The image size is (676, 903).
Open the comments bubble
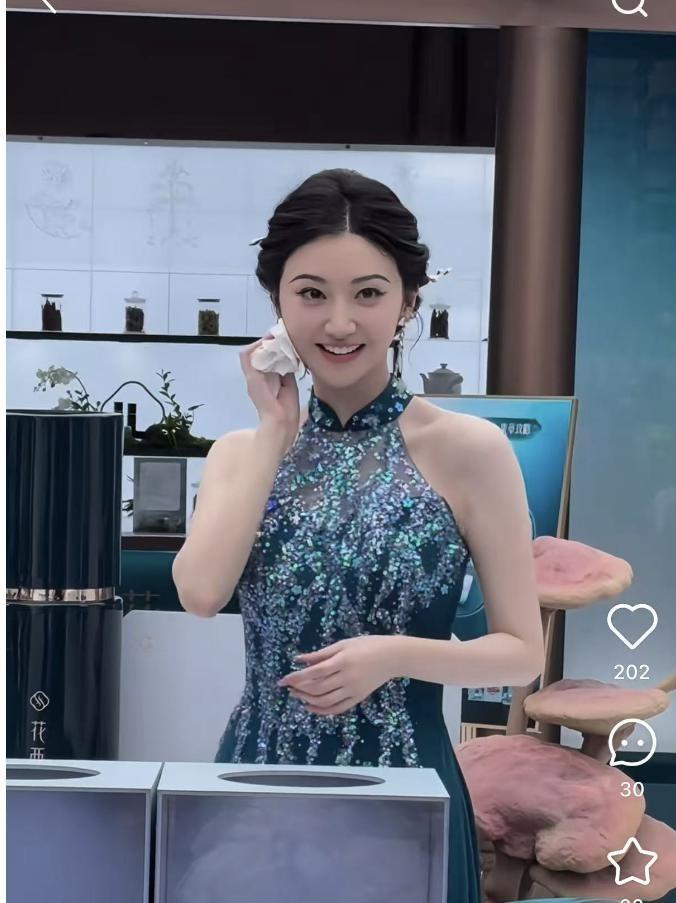tap(632, 743)
